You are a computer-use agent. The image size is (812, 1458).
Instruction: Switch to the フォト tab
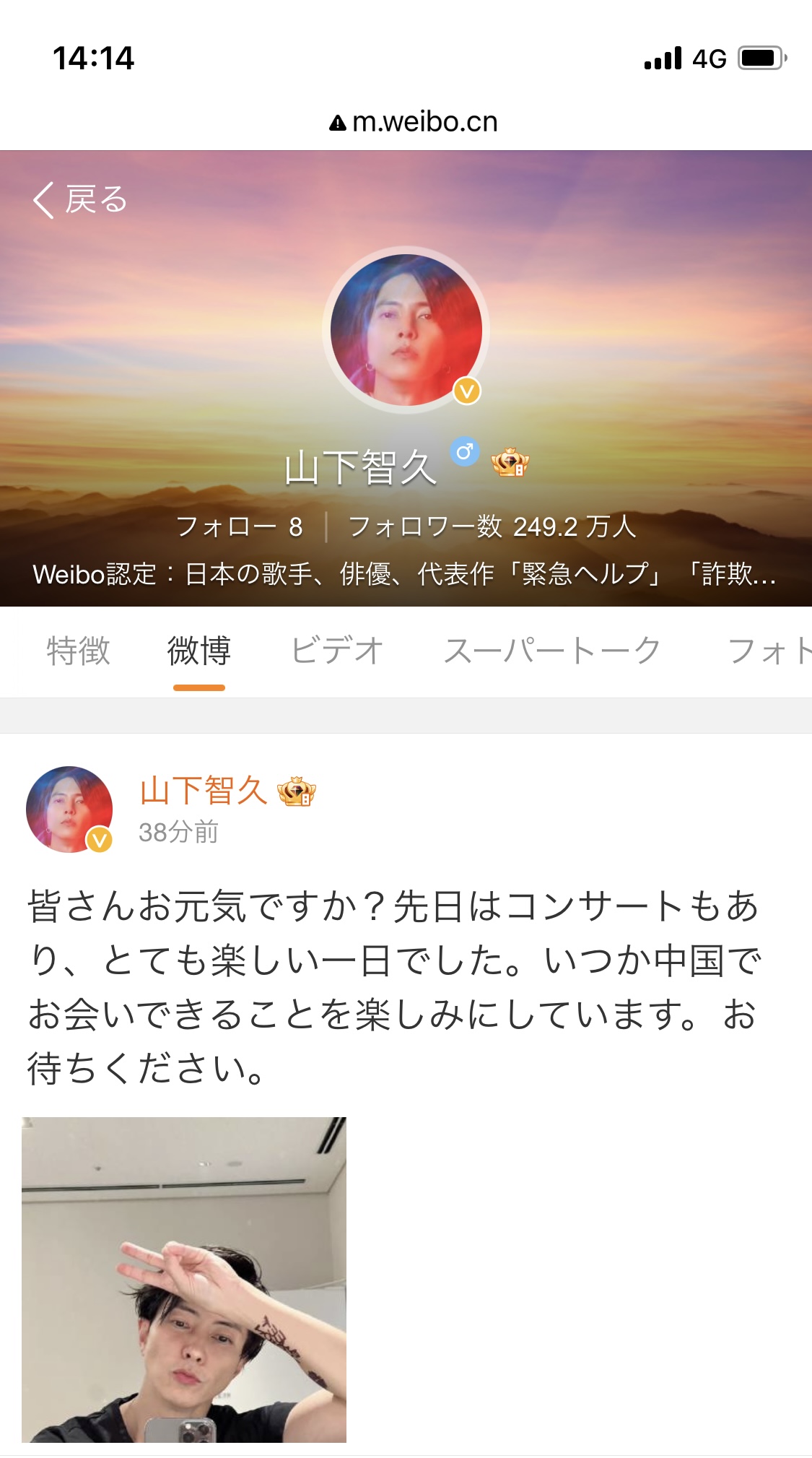coord(768,651)
